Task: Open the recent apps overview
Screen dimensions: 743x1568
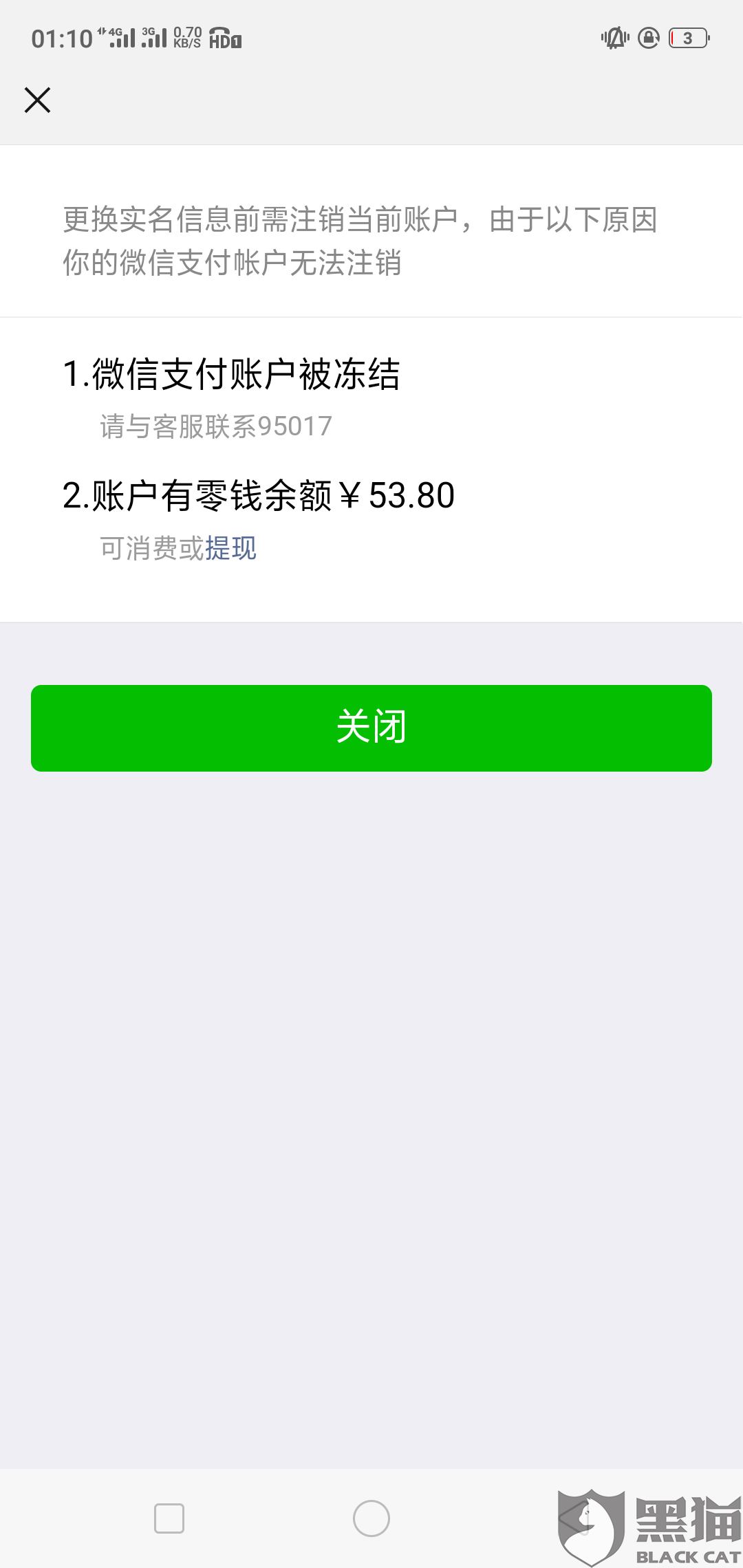Action: point(169,1518)
